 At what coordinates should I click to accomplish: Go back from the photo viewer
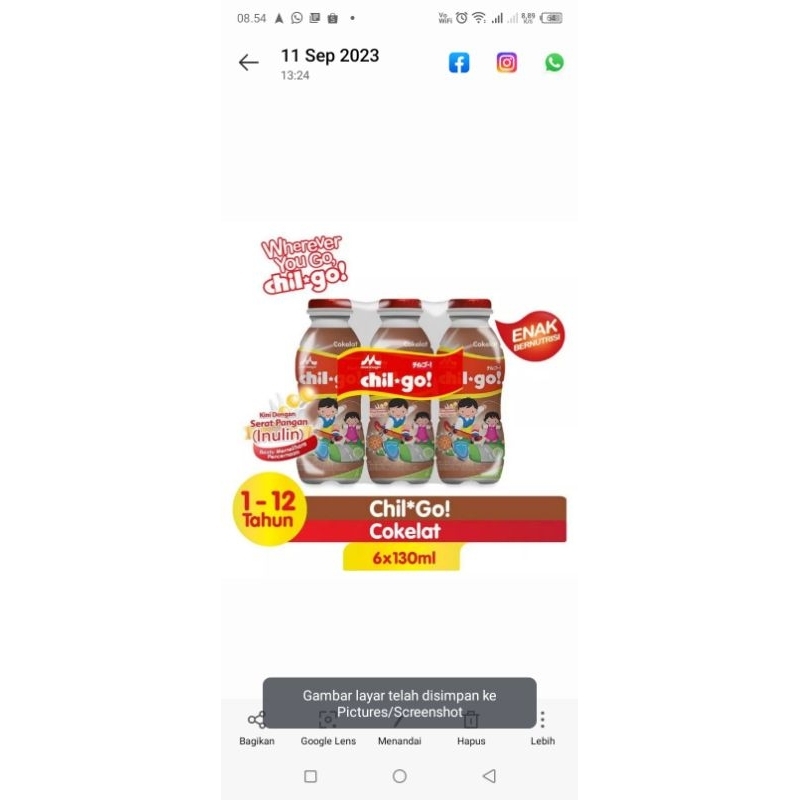pyautogui.click(x=248, y=63)
